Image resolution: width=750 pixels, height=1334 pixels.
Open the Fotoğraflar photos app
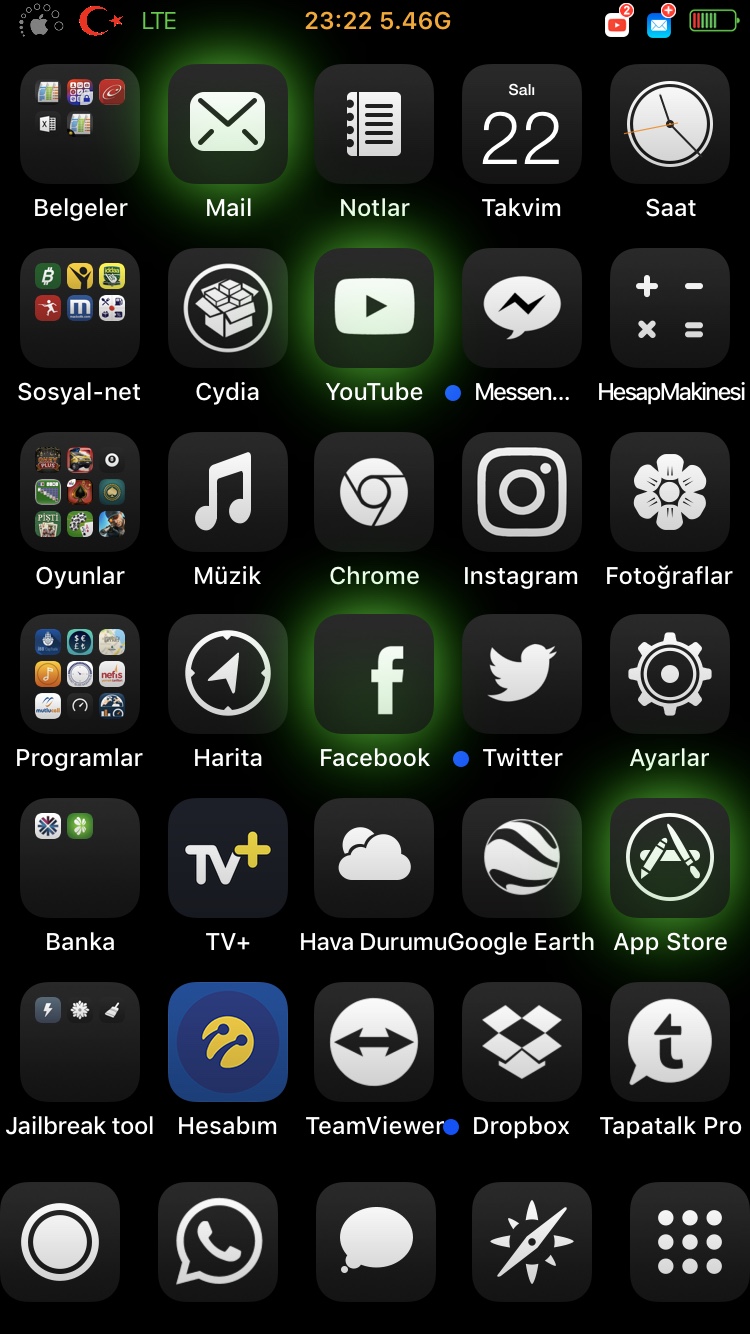[669, 492]
